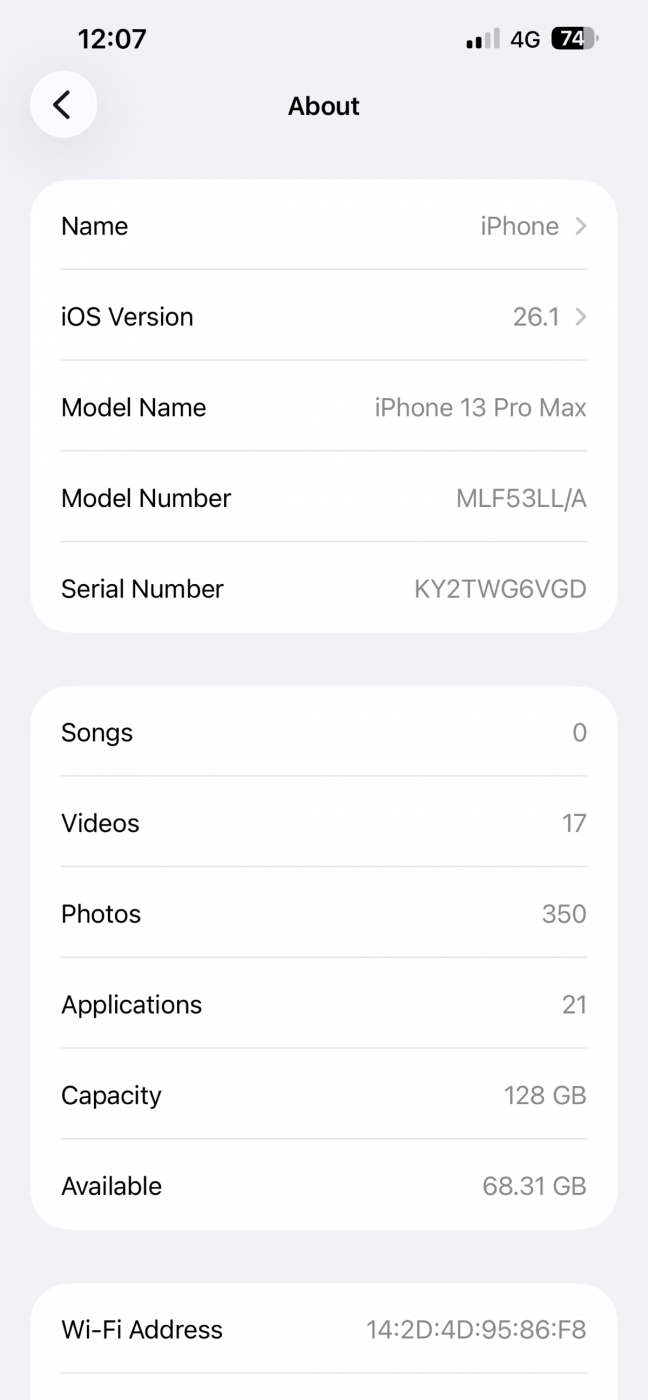Open the iOS Version details
This screenshot has width=648, height=1400.
[x=323, y=317]
